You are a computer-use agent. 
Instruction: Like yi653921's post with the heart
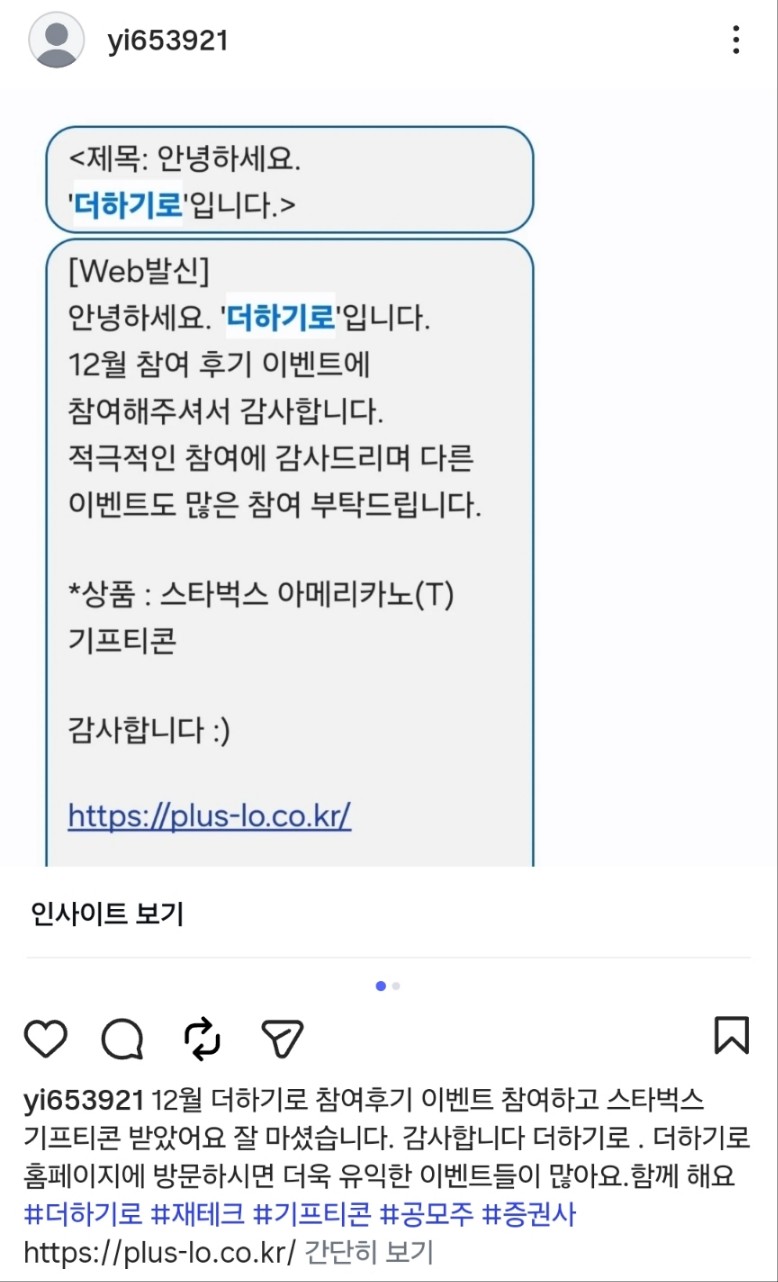[x=45, y=1039]
